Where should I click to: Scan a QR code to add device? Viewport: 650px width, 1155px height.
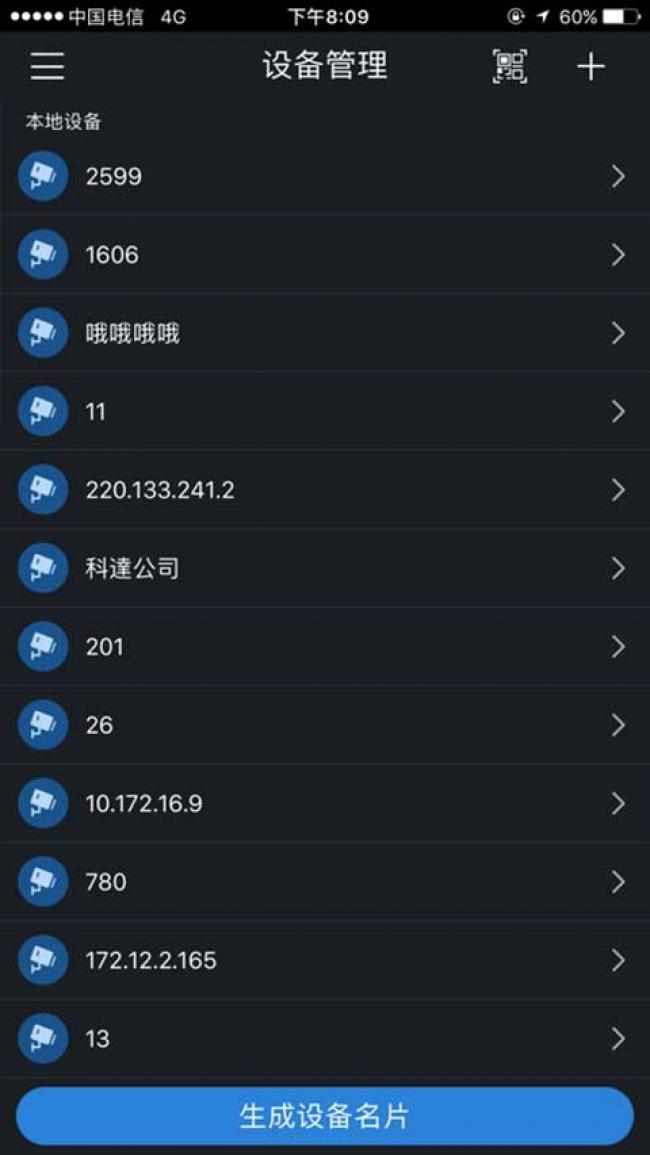(510, 67)
